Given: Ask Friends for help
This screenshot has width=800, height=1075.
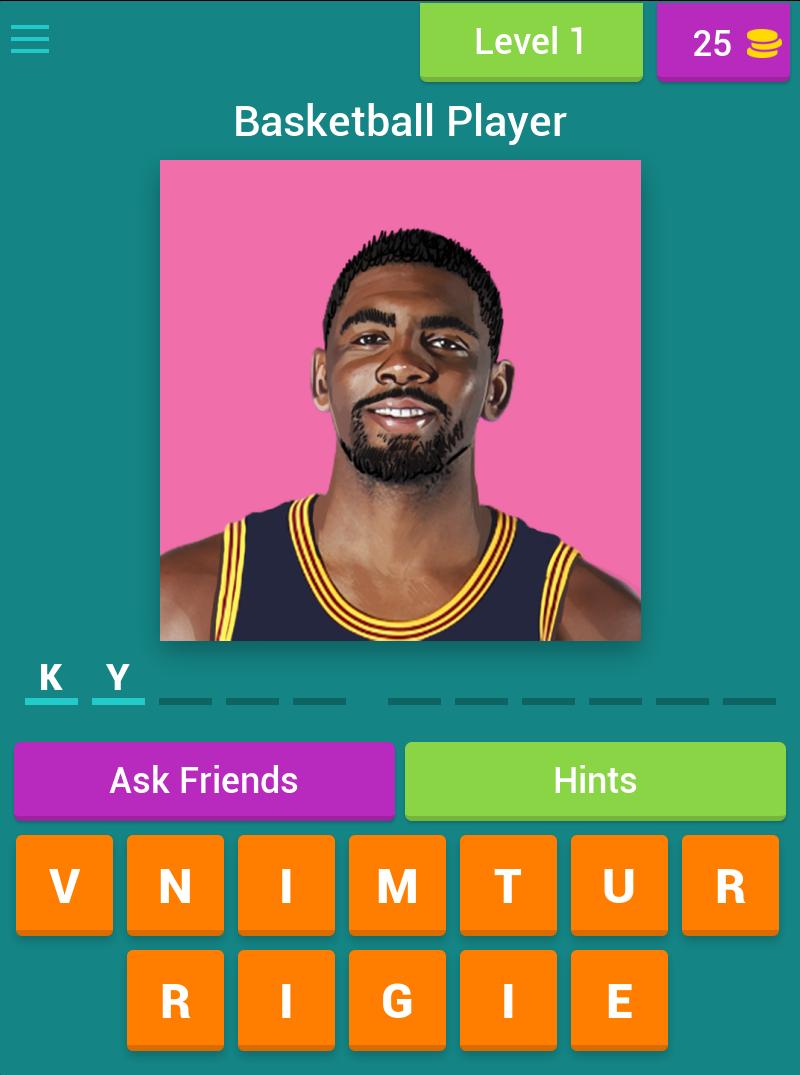Looking at the screenshot, I should (x=204, y=780).
